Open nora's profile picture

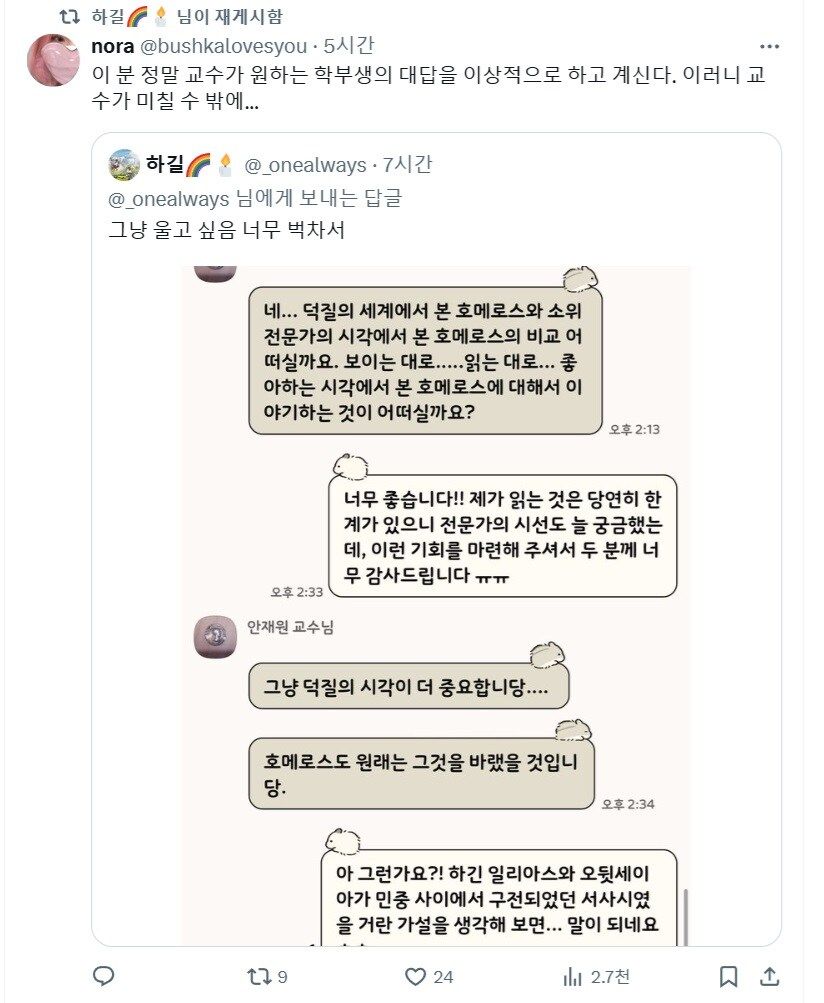53,60
